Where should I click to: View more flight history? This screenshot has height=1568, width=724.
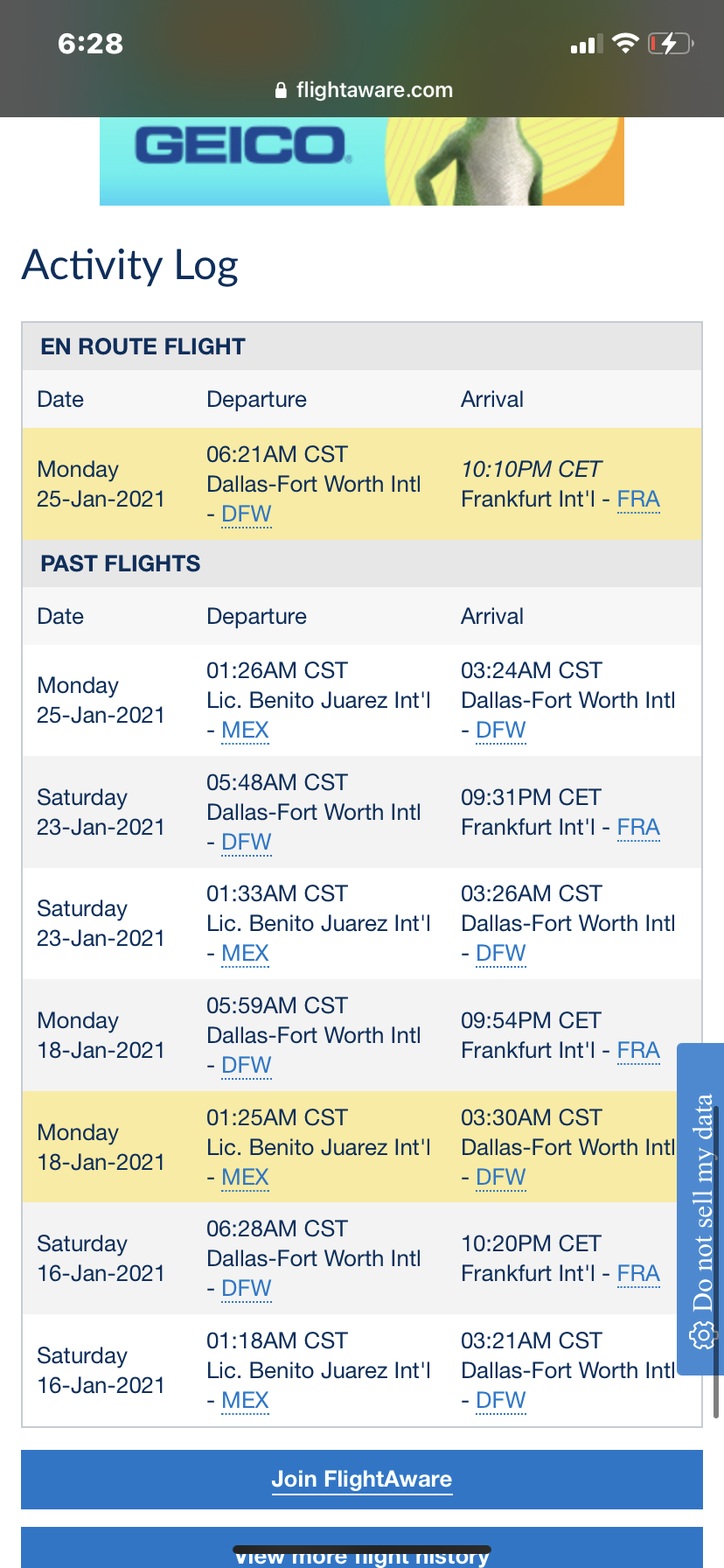pos(362,1548)
